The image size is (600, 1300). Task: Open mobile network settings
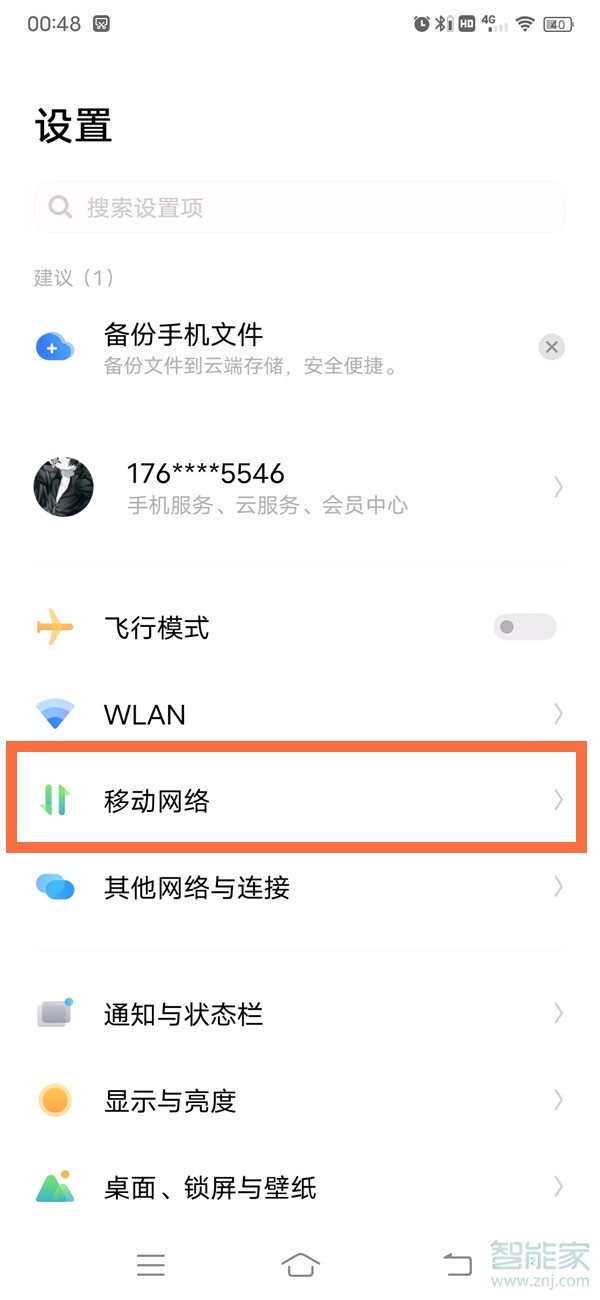click(300, 800)
